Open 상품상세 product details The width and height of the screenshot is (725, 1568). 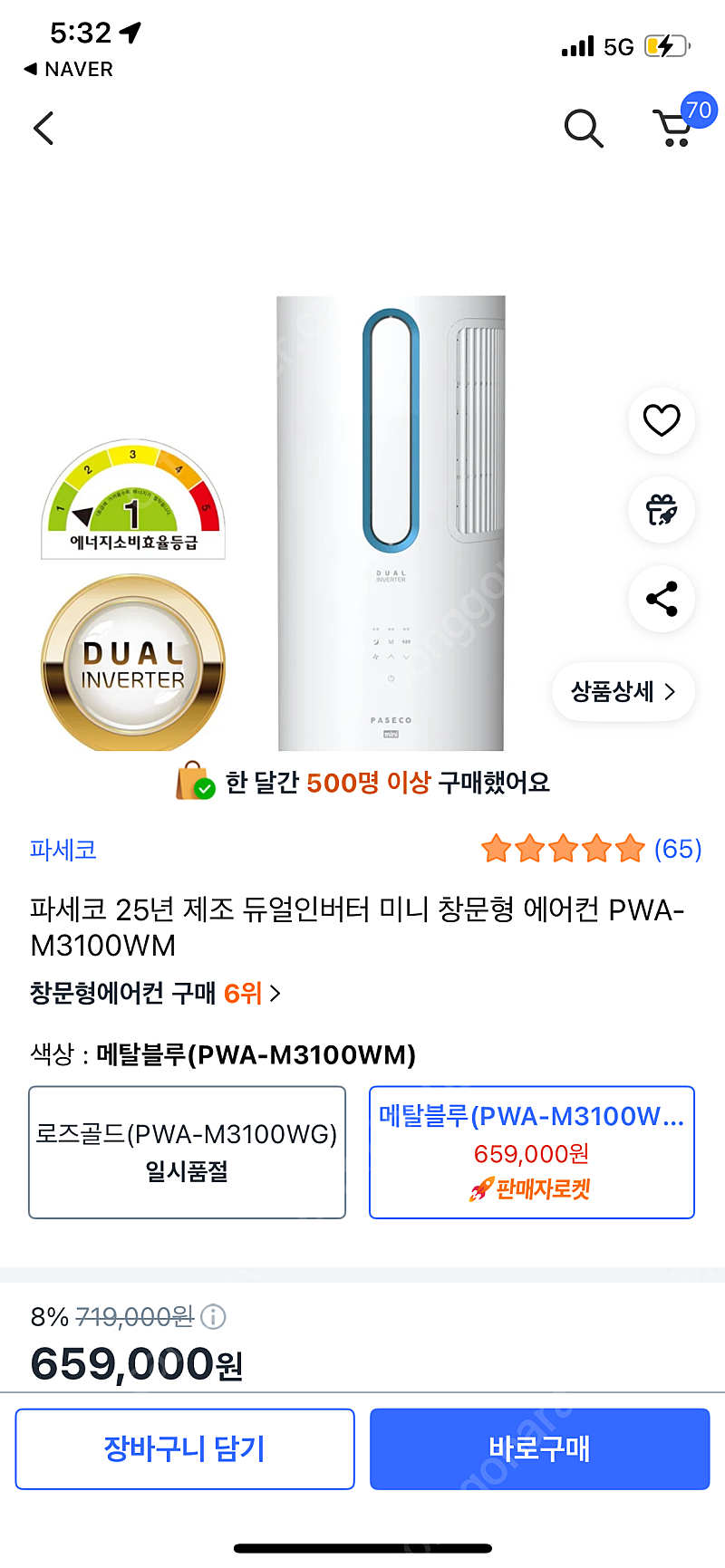click(x=623, y=692)
